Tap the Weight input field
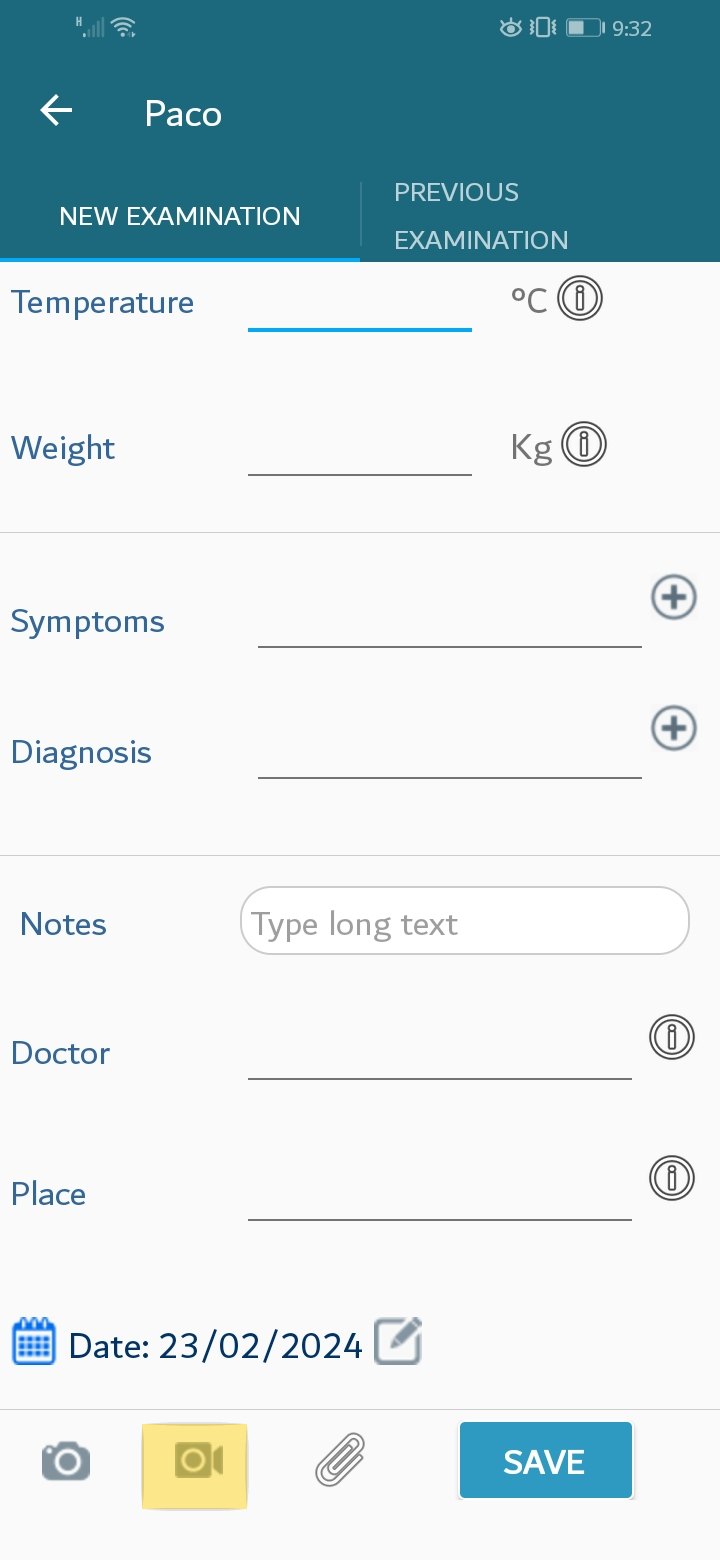 (360, 448)
